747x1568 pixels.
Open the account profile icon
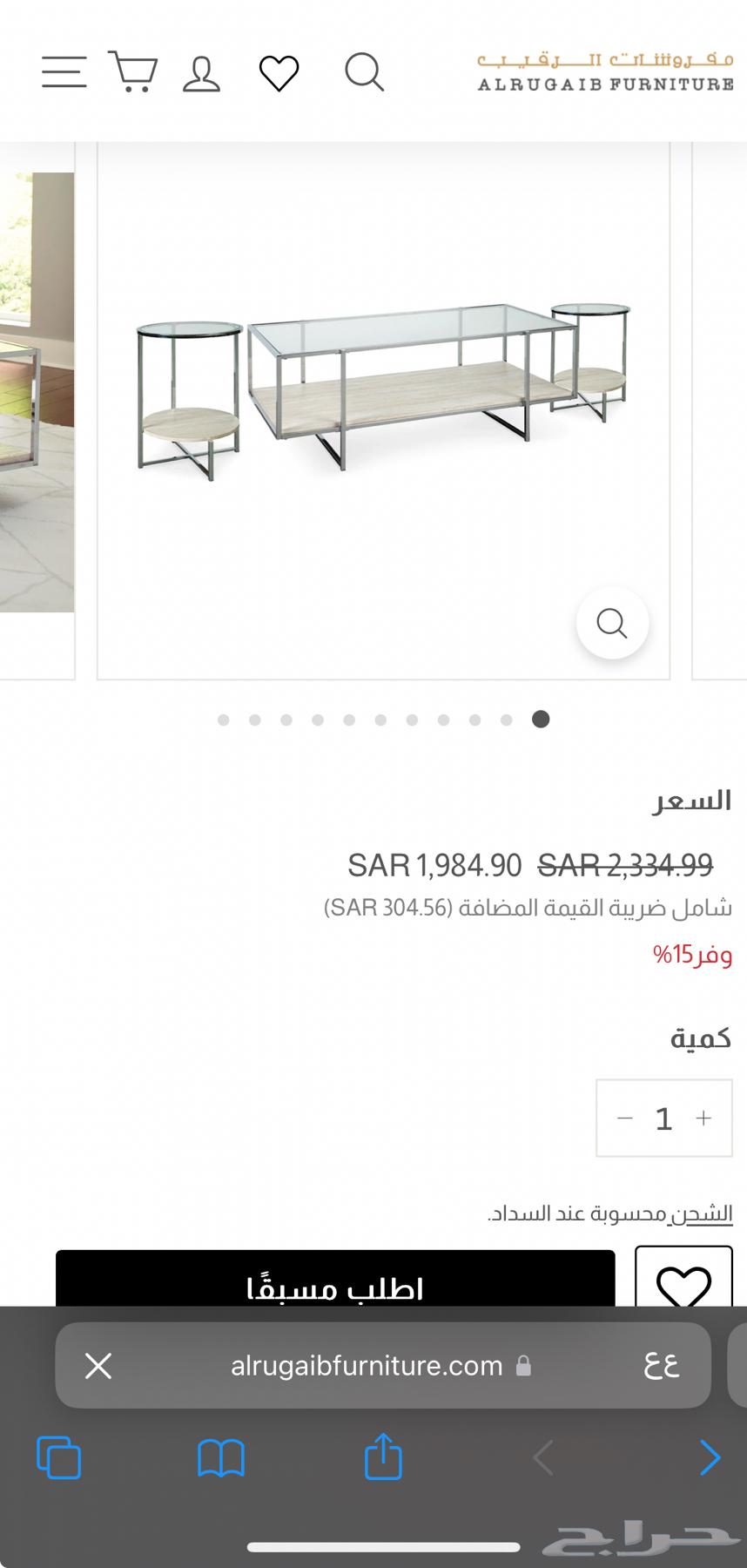click(200, 72)
